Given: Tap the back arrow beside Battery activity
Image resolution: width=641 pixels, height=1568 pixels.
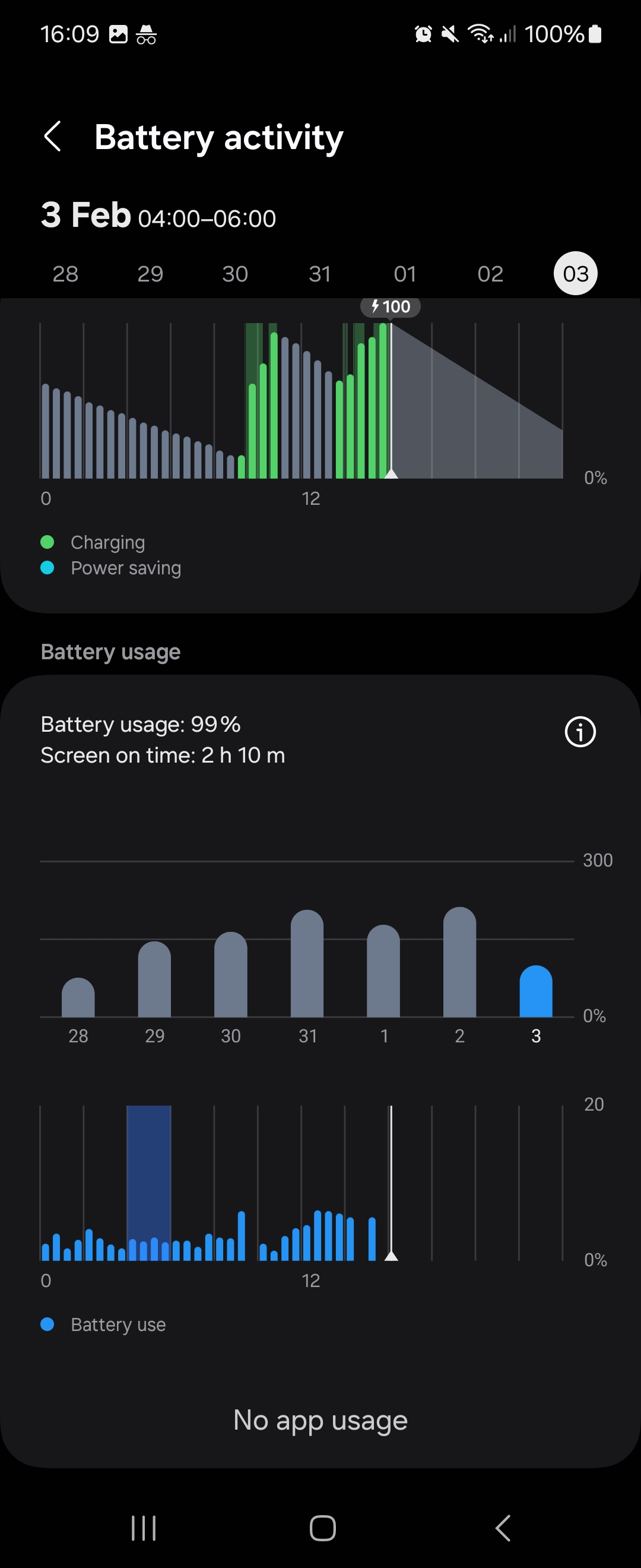Looking at the screenshot, I should 53,137.
